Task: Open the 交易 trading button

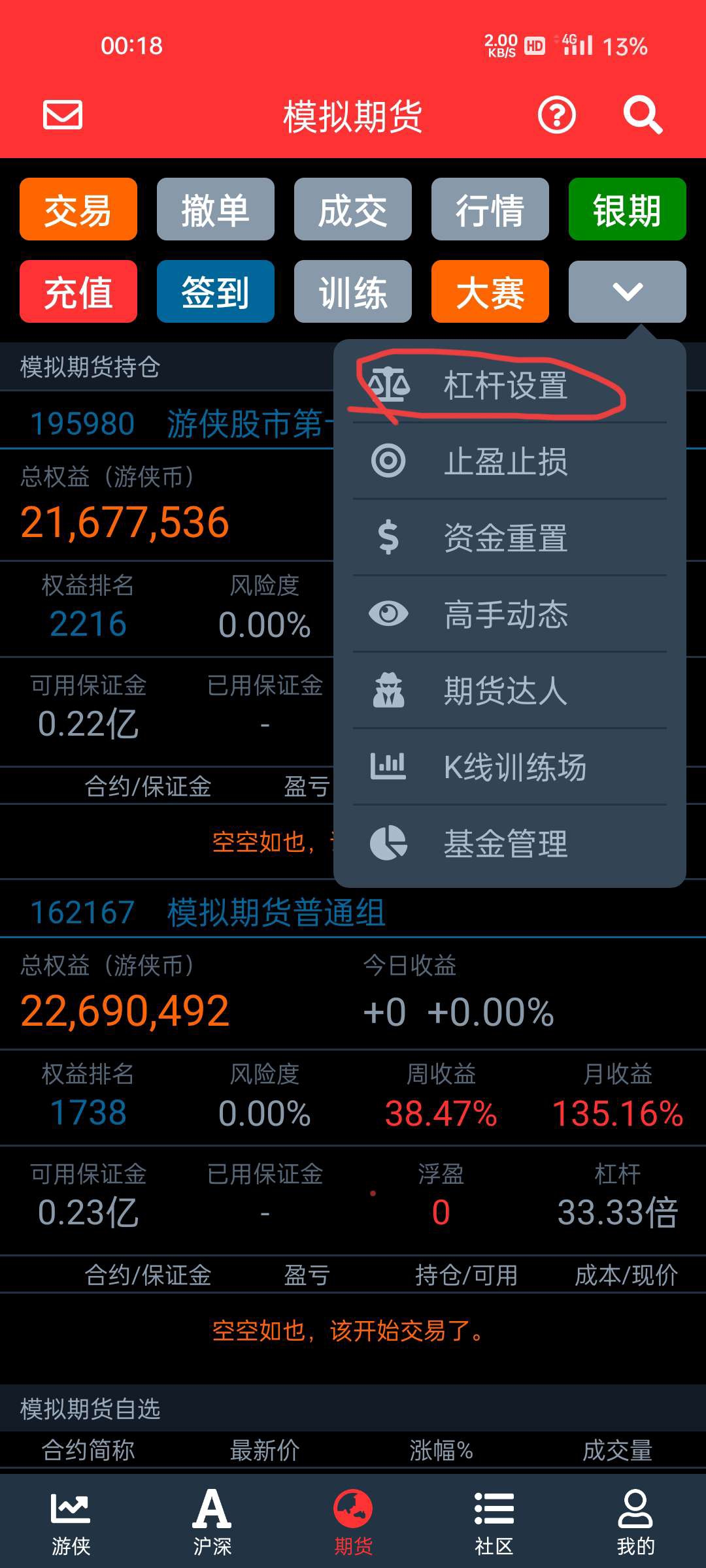Action: coord(78,209)
